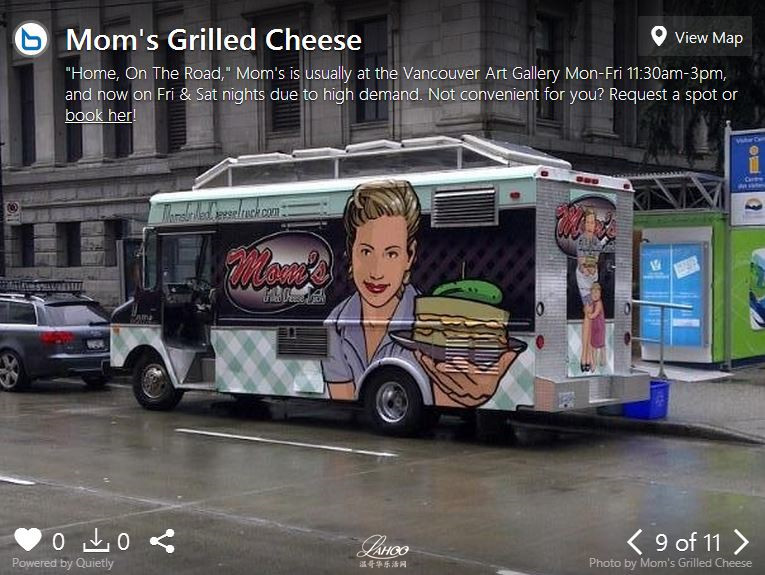Viewport: 765px width, 575px height.
Task: Open the View Map button
Action: pyautogui.click(x=696, y=37)
